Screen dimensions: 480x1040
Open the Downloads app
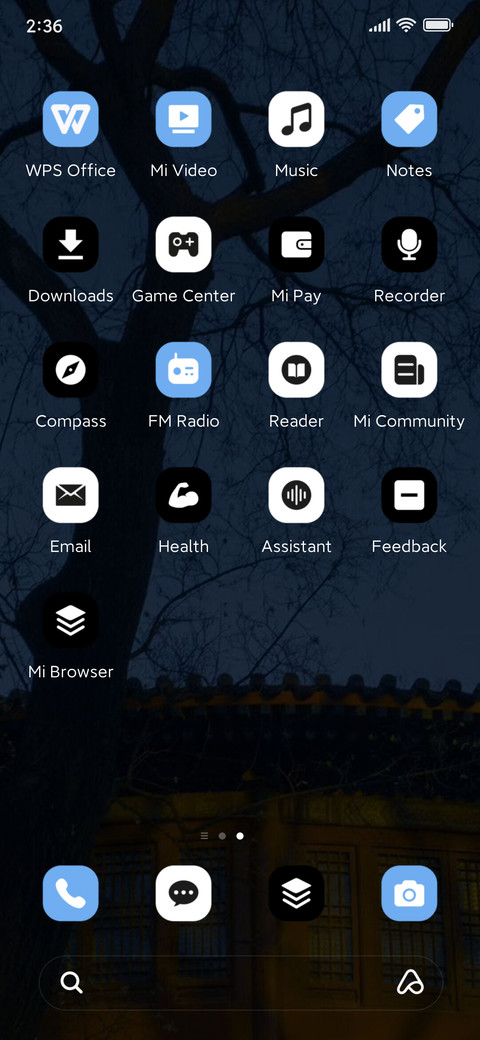(x=71, y=245)
